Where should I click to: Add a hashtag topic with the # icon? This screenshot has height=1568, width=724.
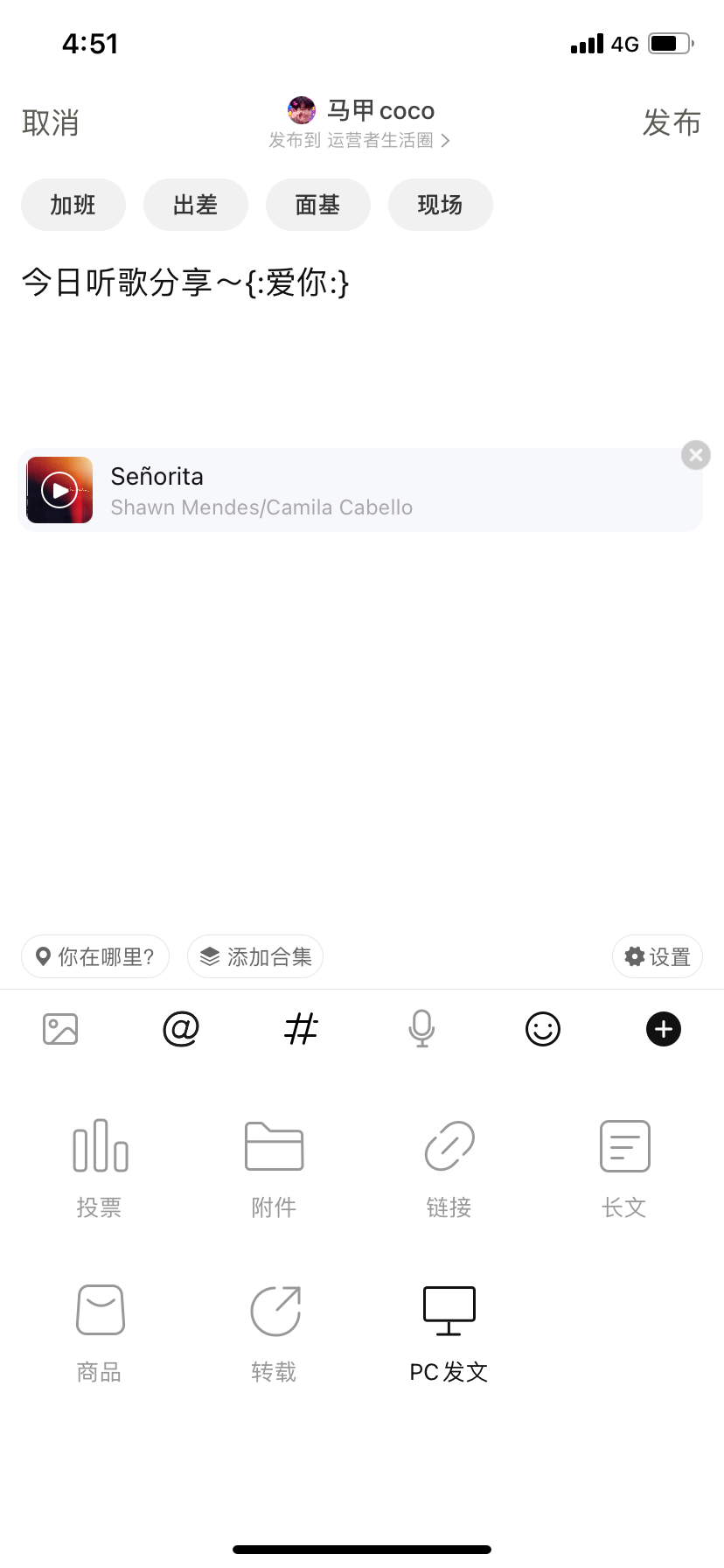(x=302, y=1029)
